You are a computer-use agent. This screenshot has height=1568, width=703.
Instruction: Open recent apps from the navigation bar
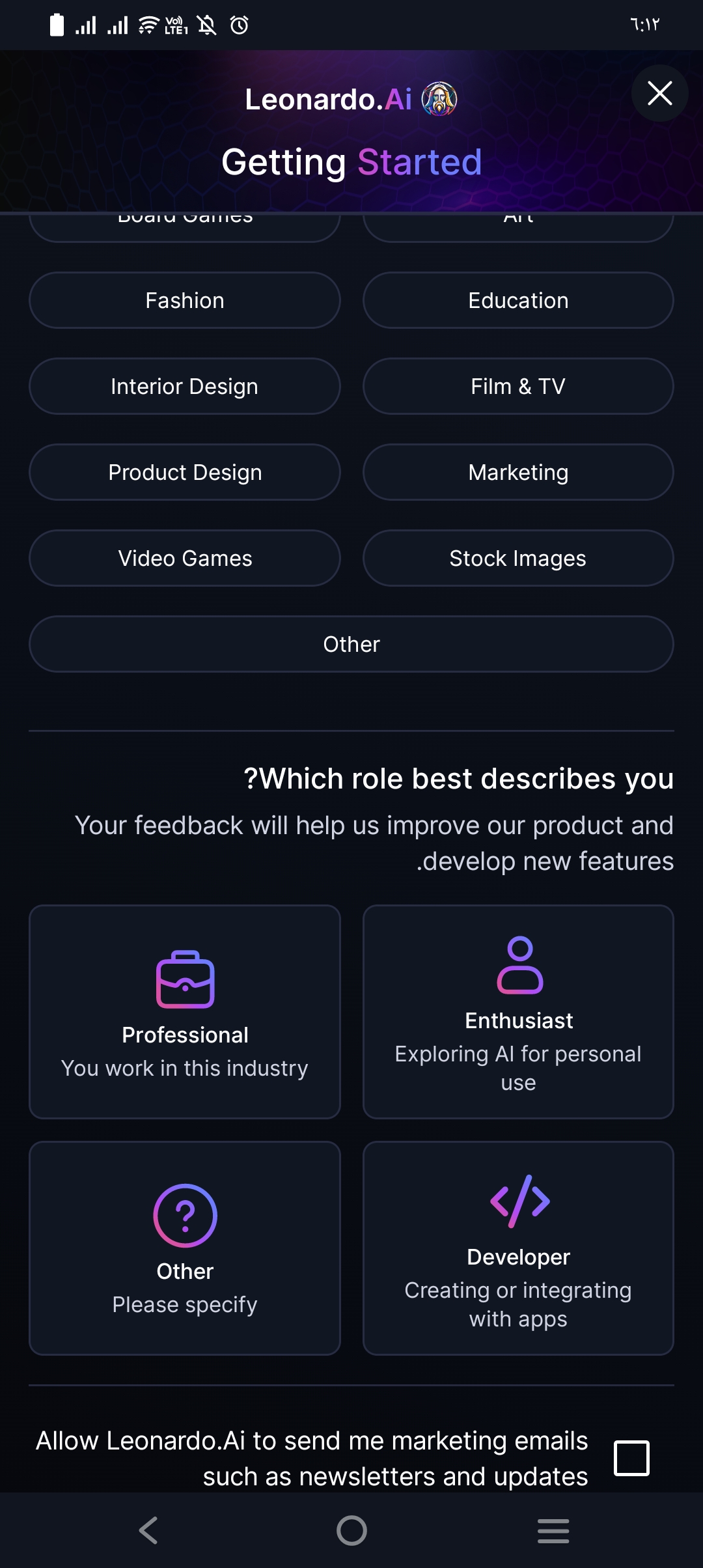coord(553,1530)
